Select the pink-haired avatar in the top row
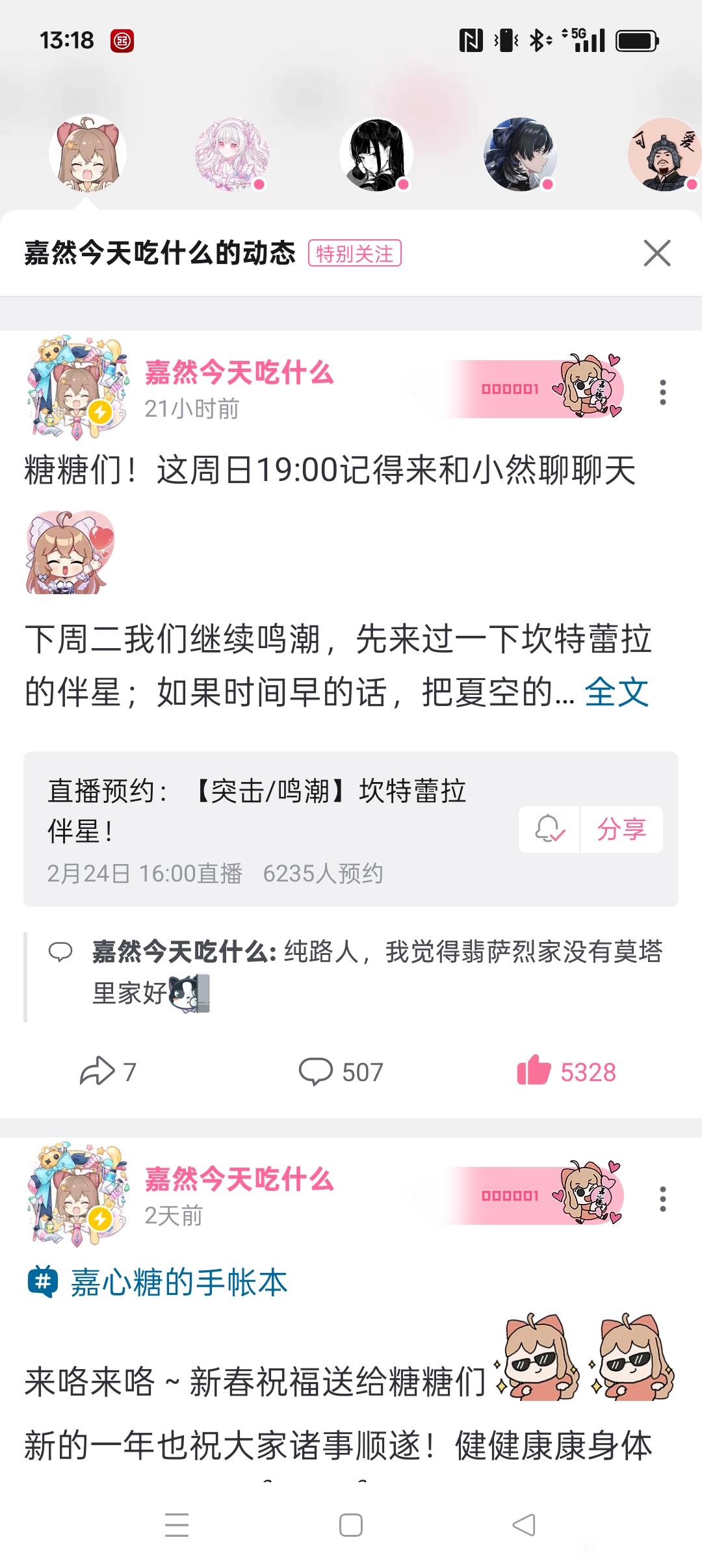702x1568 pixels. pyautogui.click(x=232, y=155)
